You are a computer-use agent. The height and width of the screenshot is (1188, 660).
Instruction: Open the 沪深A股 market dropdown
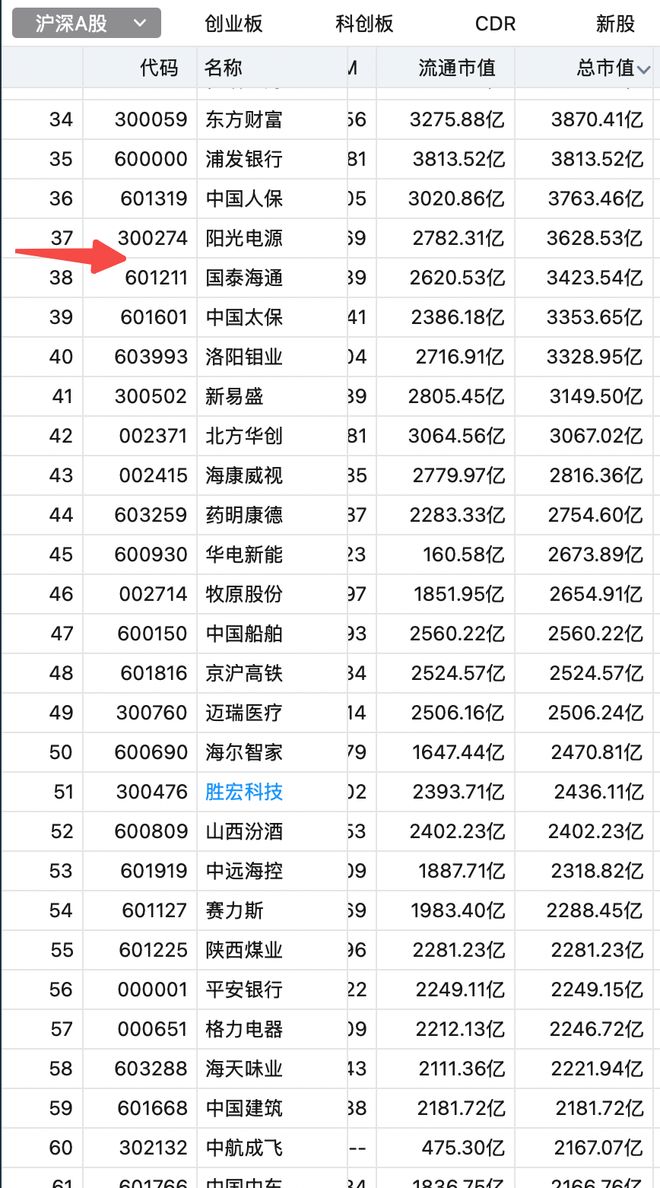click(x=86, y=23)
